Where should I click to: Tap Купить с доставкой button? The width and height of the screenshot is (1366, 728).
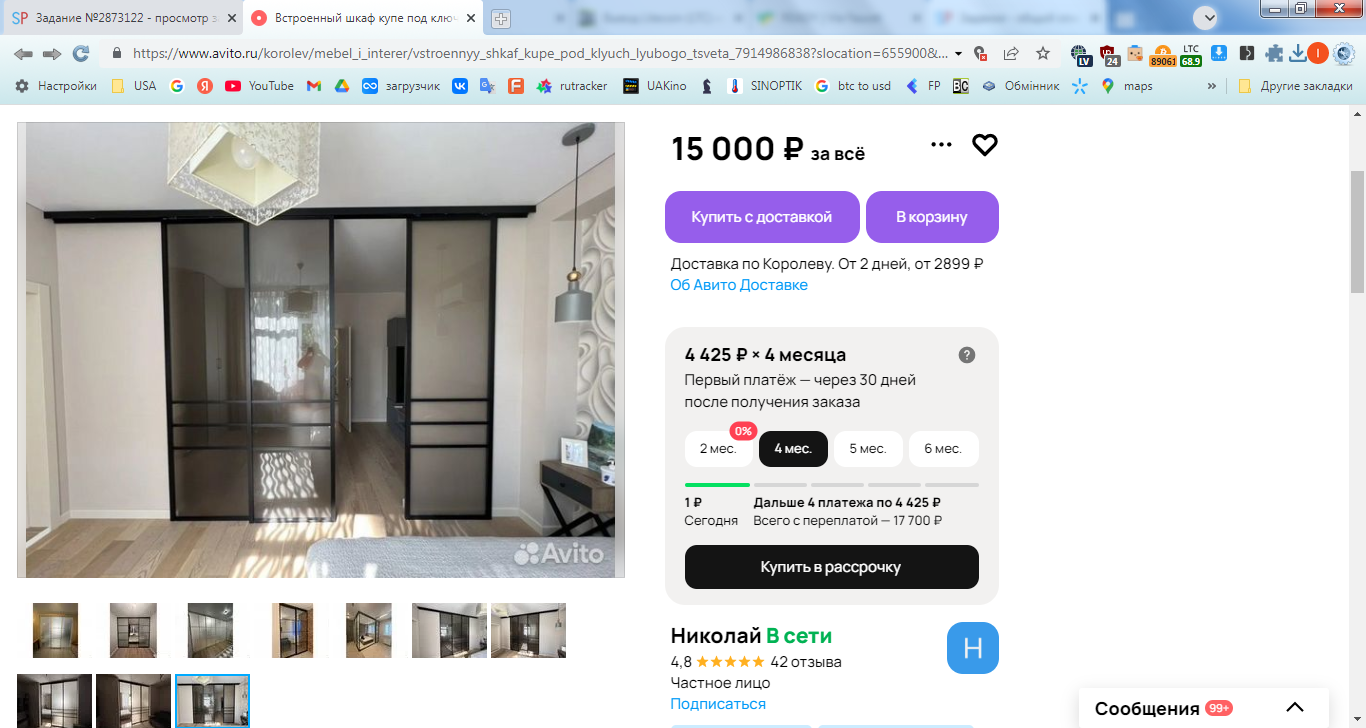pyautogui.click(x=762, y=217)
